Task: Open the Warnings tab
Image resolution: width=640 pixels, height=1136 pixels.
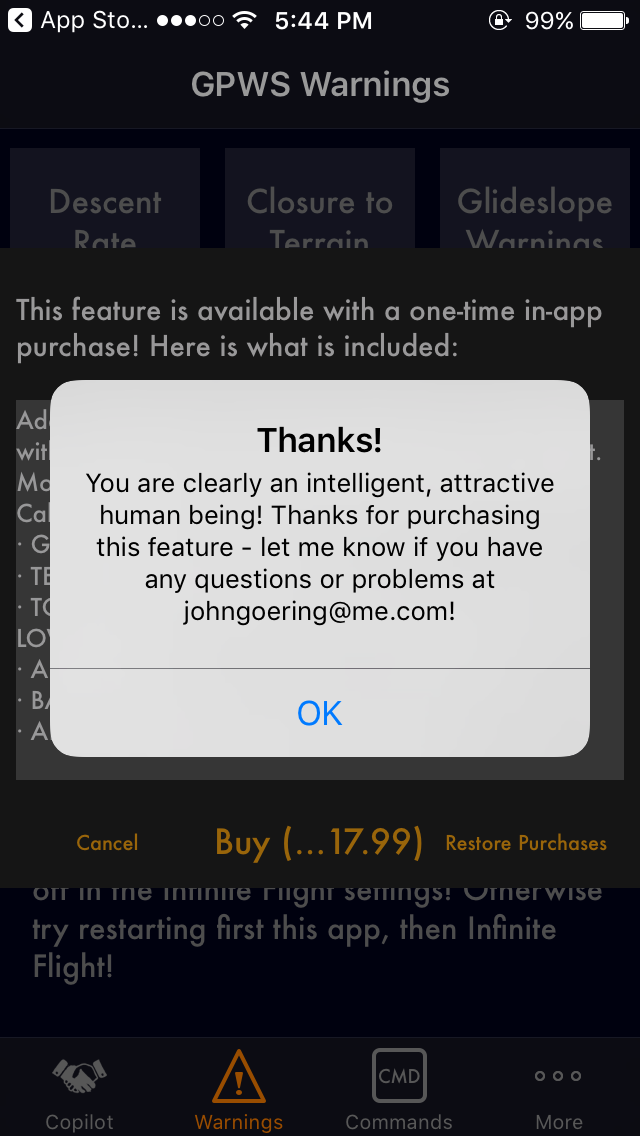Action: coord(239,1092)
